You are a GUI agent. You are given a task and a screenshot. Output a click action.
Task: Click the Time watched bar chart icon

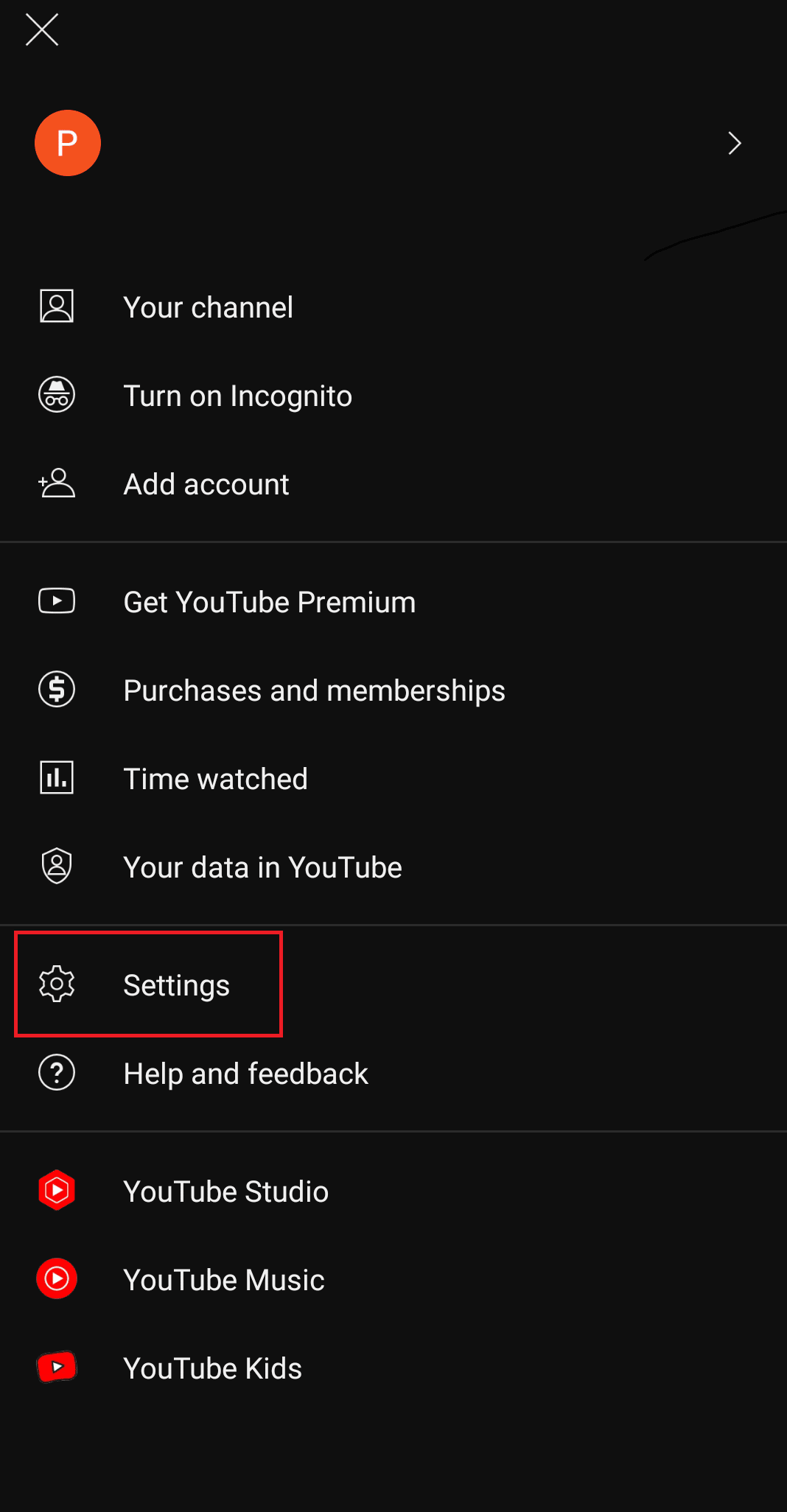coord(56,777)
